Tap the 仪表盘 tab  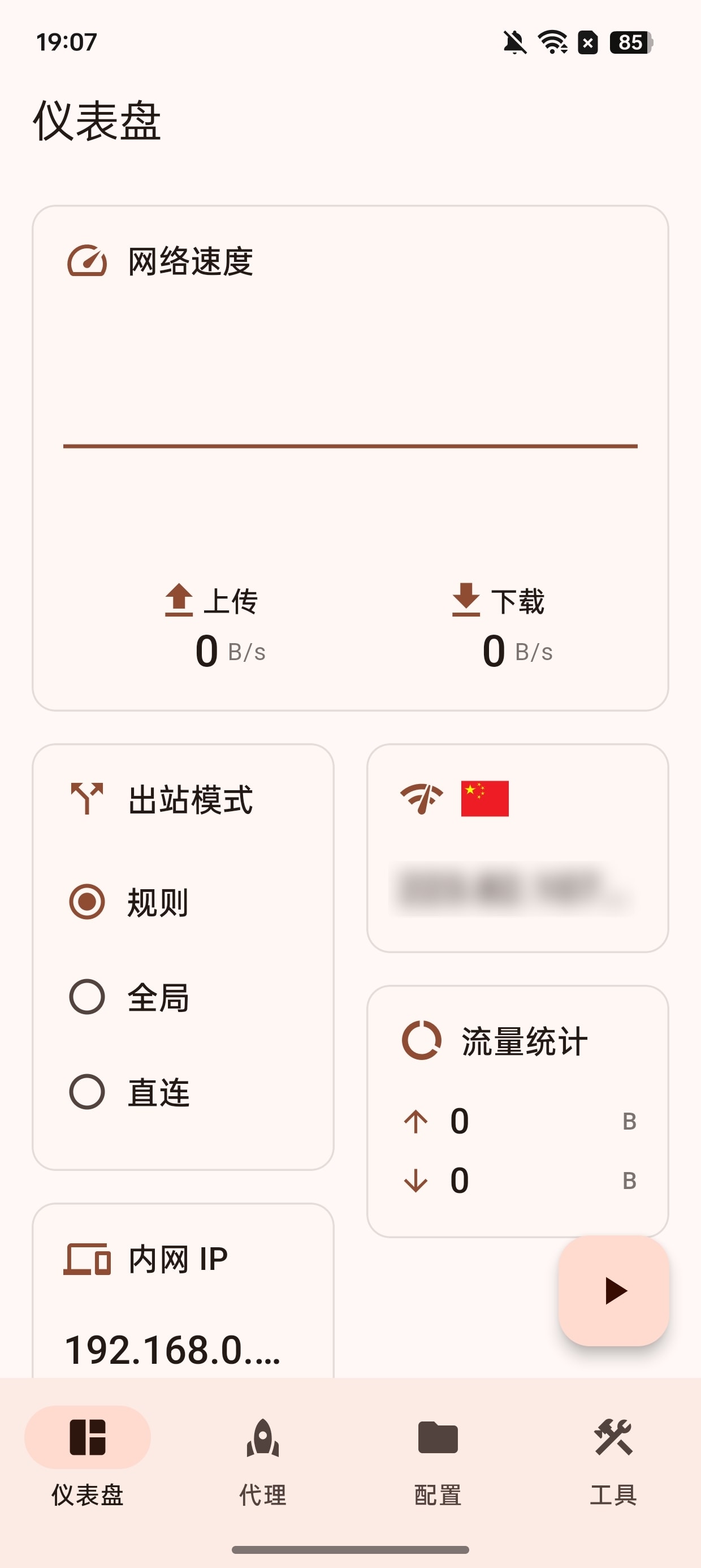click(88, 1459)
